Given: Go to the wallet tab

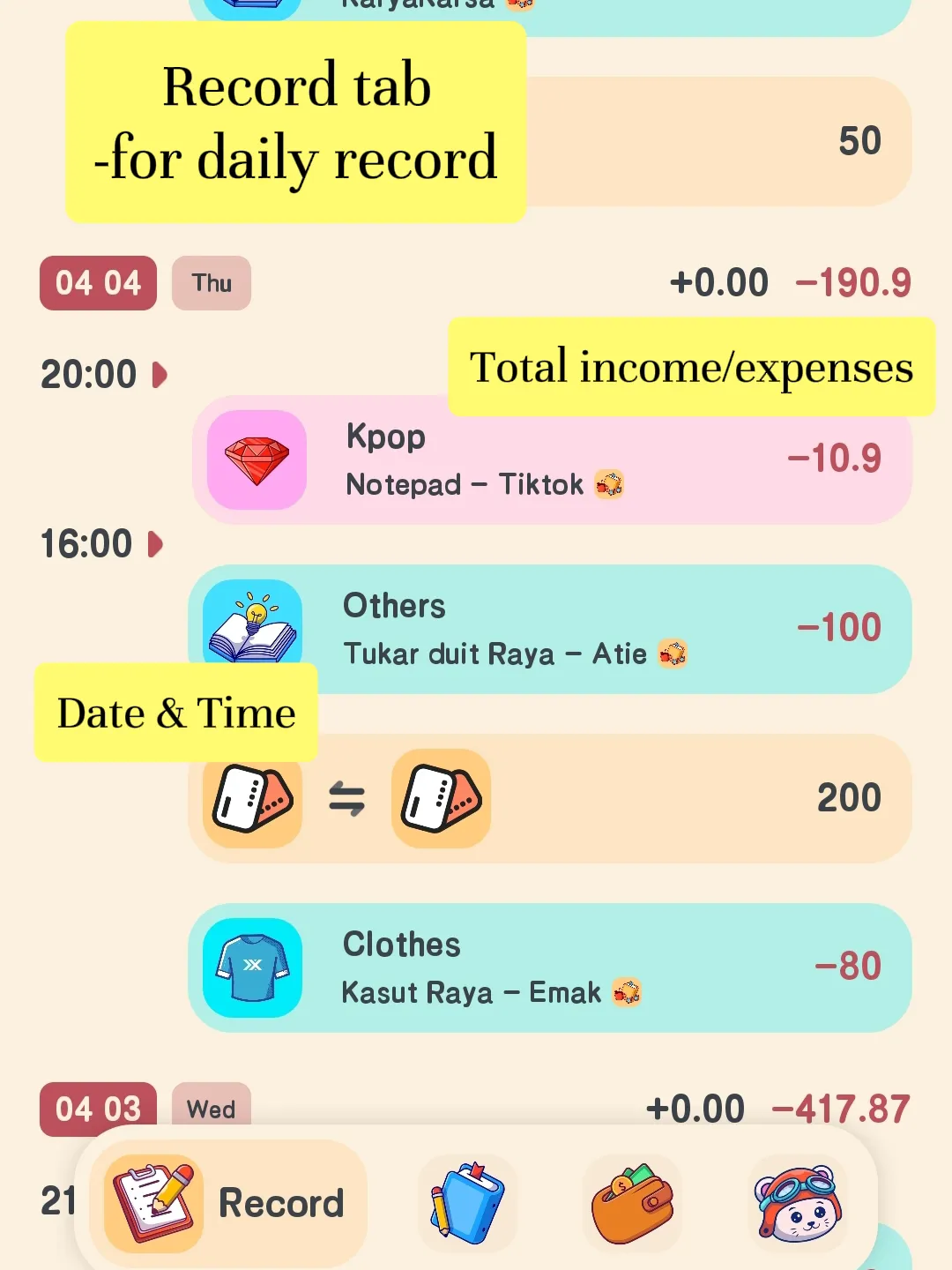Looking at the screenshot, I should tap(632, 1203).
